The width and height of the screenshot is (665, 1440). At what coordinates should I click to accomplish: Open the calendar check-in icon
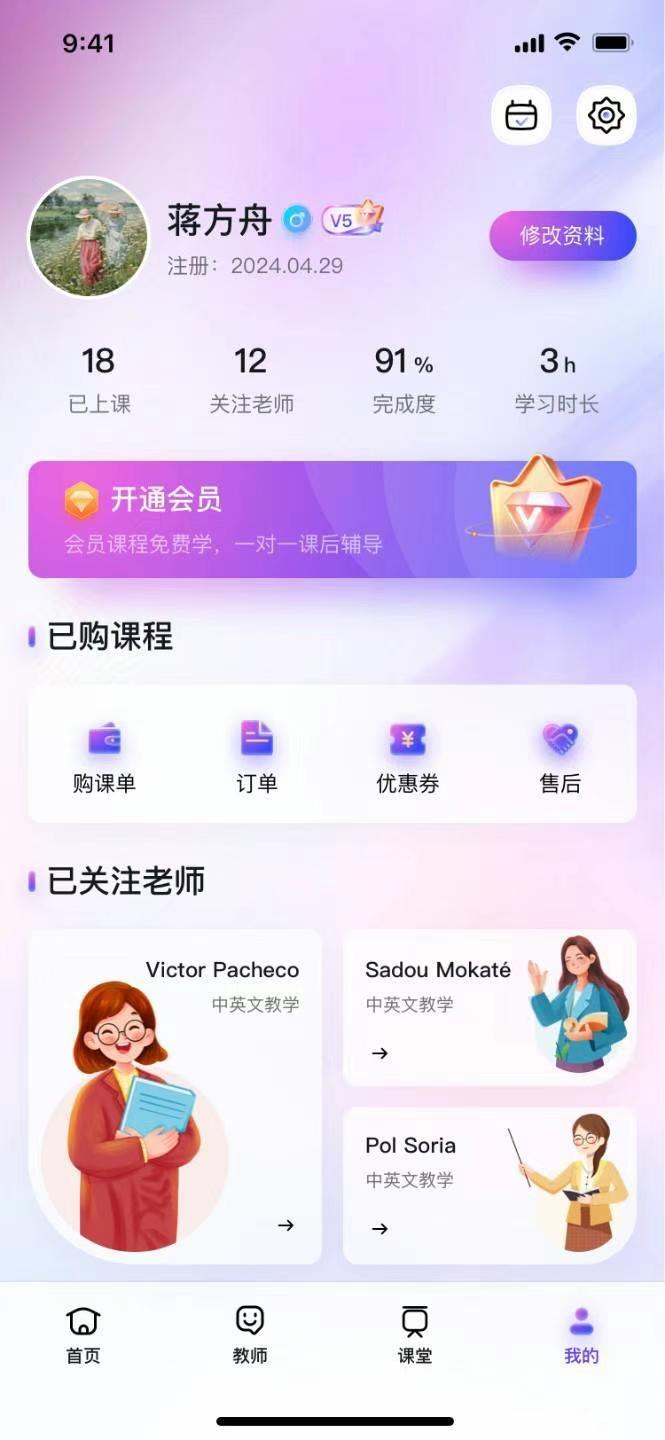pos(521,116)
